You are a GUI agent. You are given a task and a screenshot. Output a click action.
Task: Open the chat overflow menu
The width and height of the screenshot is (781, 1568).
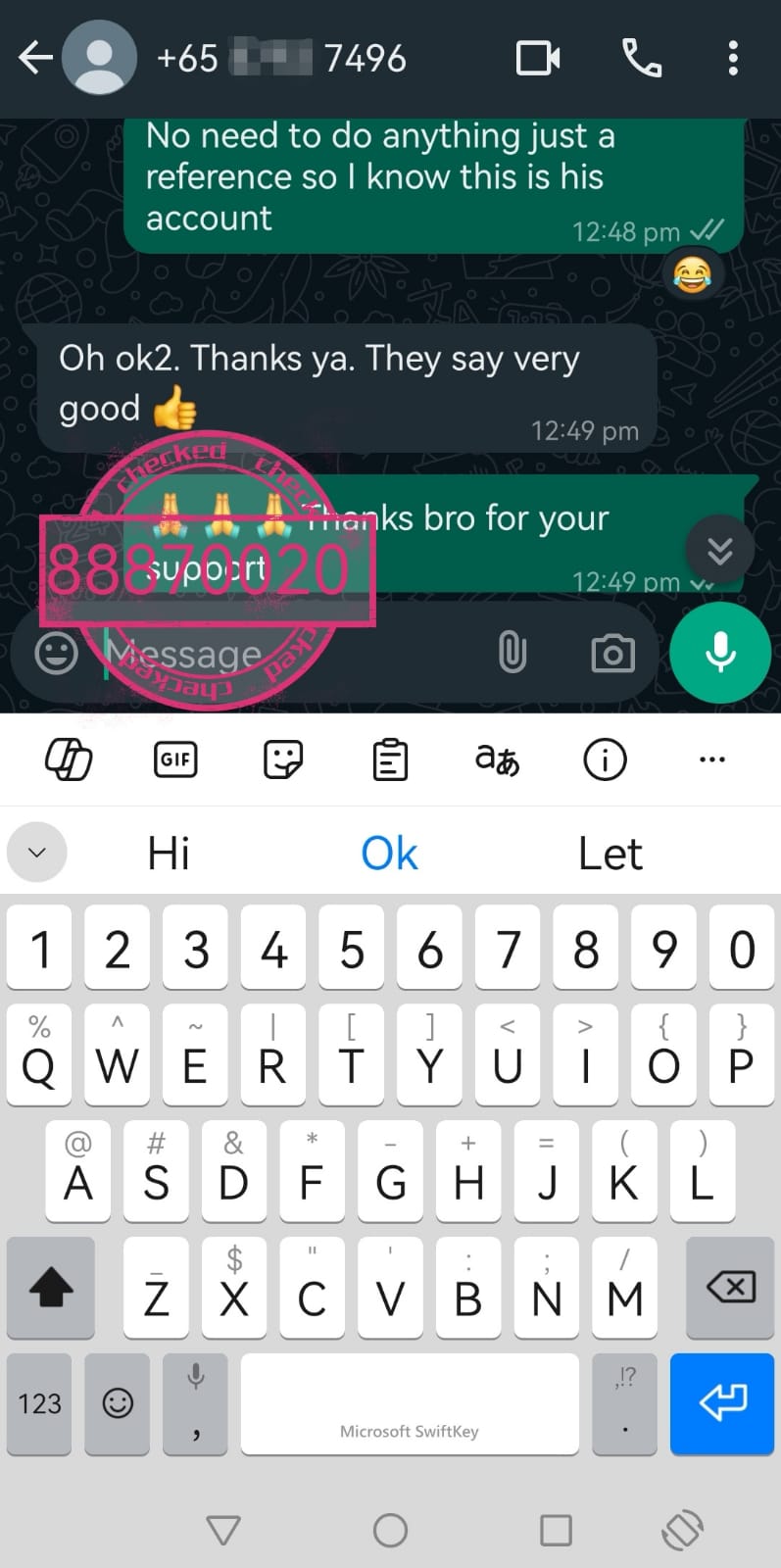click(x=733, y=58)
